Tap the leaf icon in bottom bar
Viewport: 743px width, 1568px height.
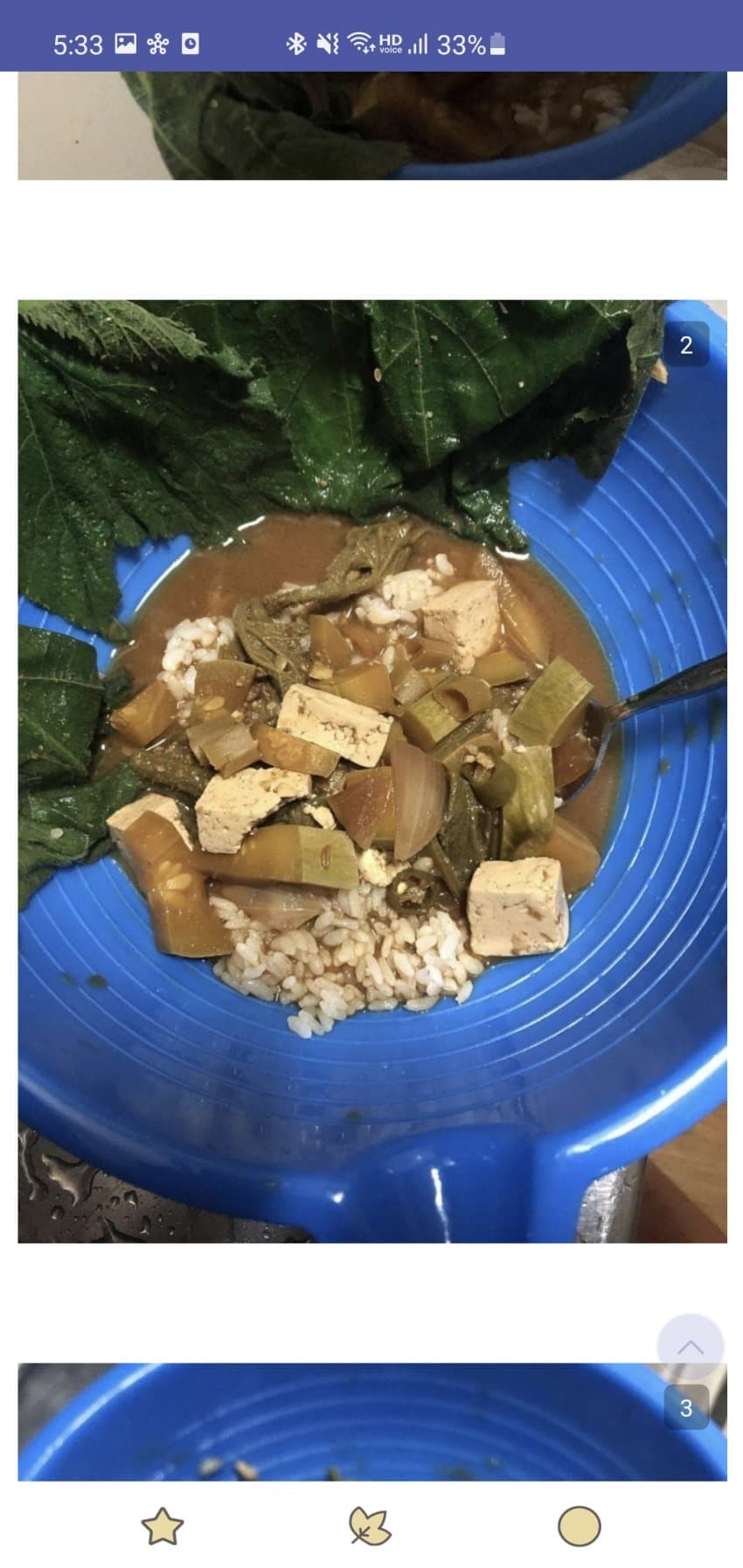click(370, 1526)
